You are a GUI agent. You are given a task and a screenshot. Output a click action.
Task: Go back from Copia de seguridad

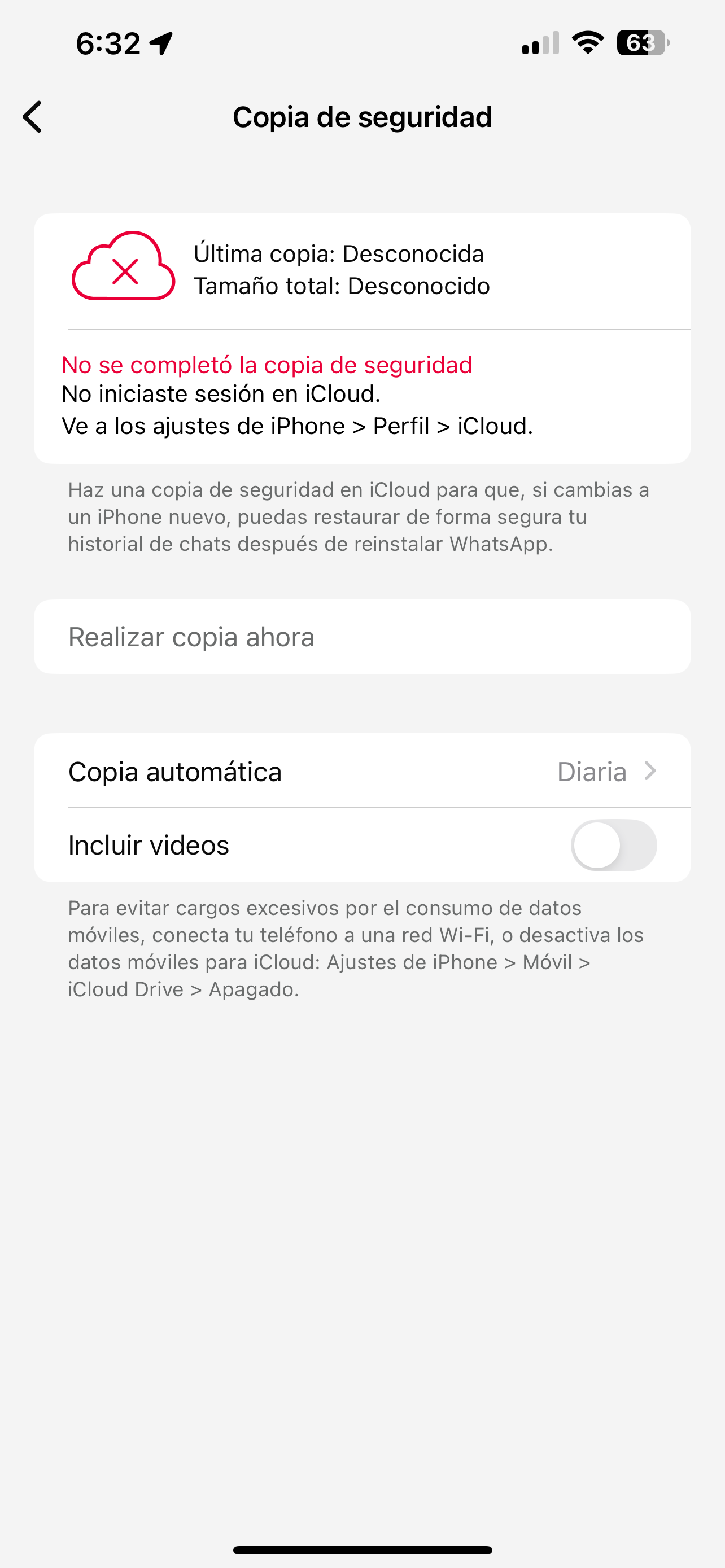click(x=33, y=117)
